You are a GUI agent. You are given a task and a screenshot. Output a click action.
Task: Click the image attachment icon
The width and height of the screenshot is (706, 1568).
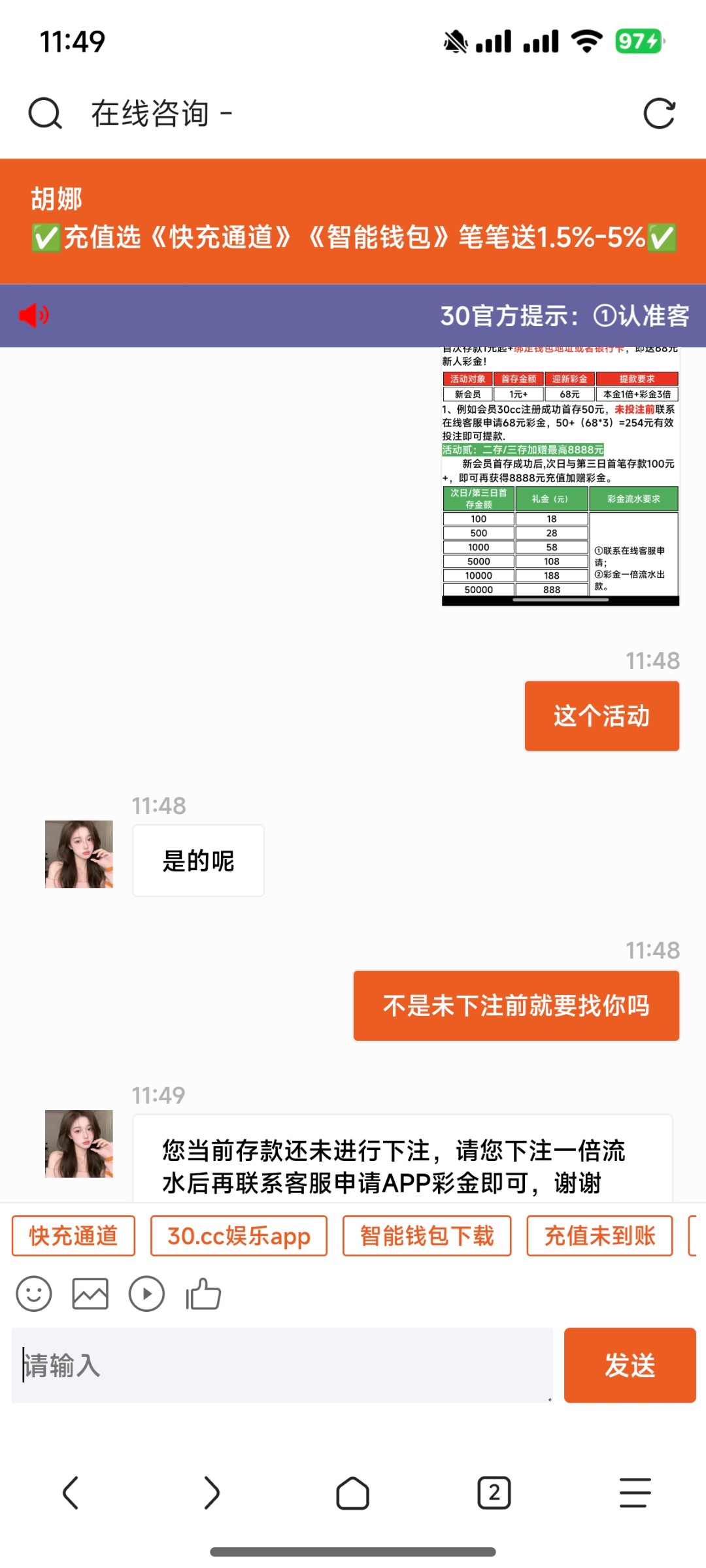90,1294
